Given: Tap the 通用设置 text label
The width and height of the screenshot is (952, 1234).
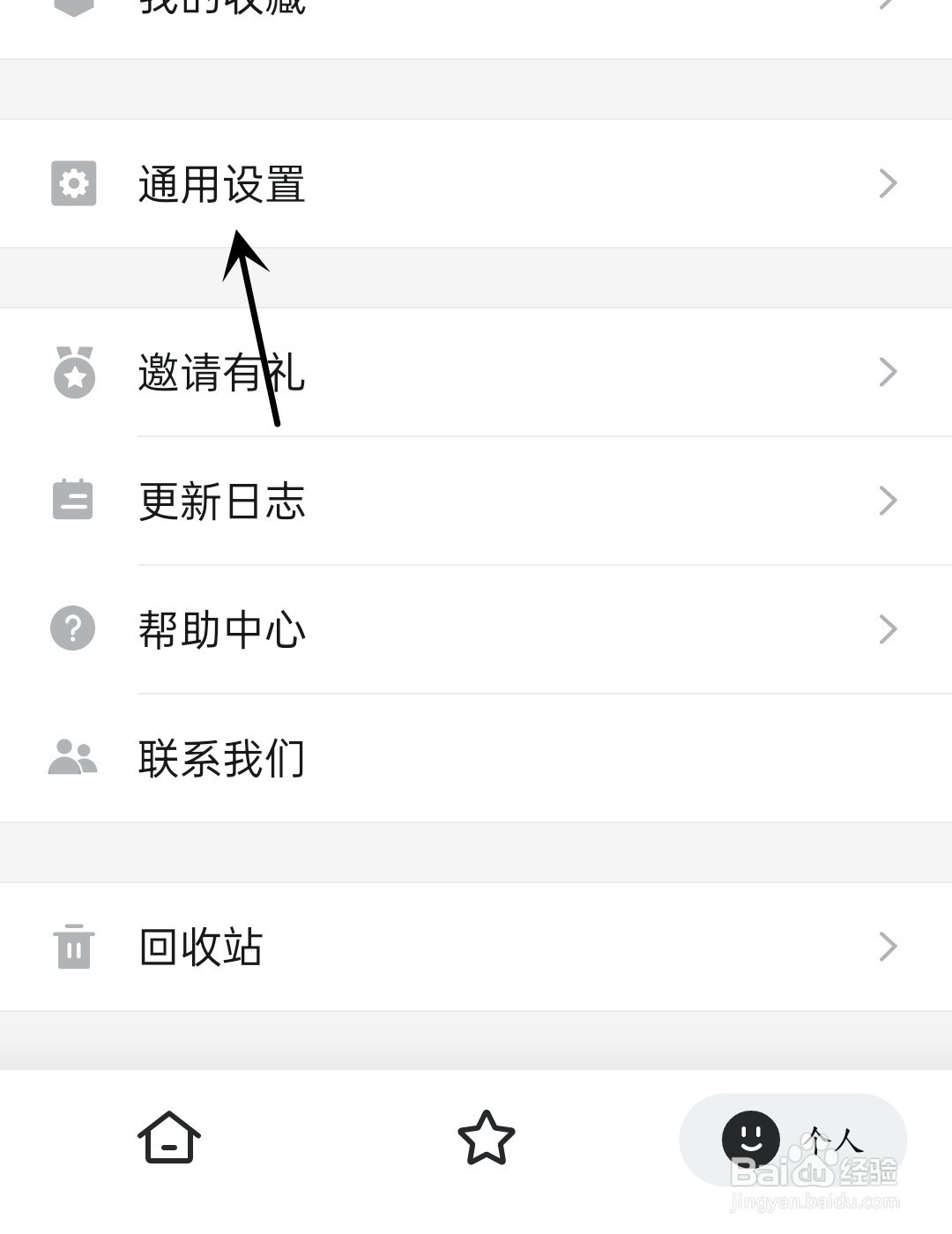Looking at the screenshot, I should click(x=222, y=183).
